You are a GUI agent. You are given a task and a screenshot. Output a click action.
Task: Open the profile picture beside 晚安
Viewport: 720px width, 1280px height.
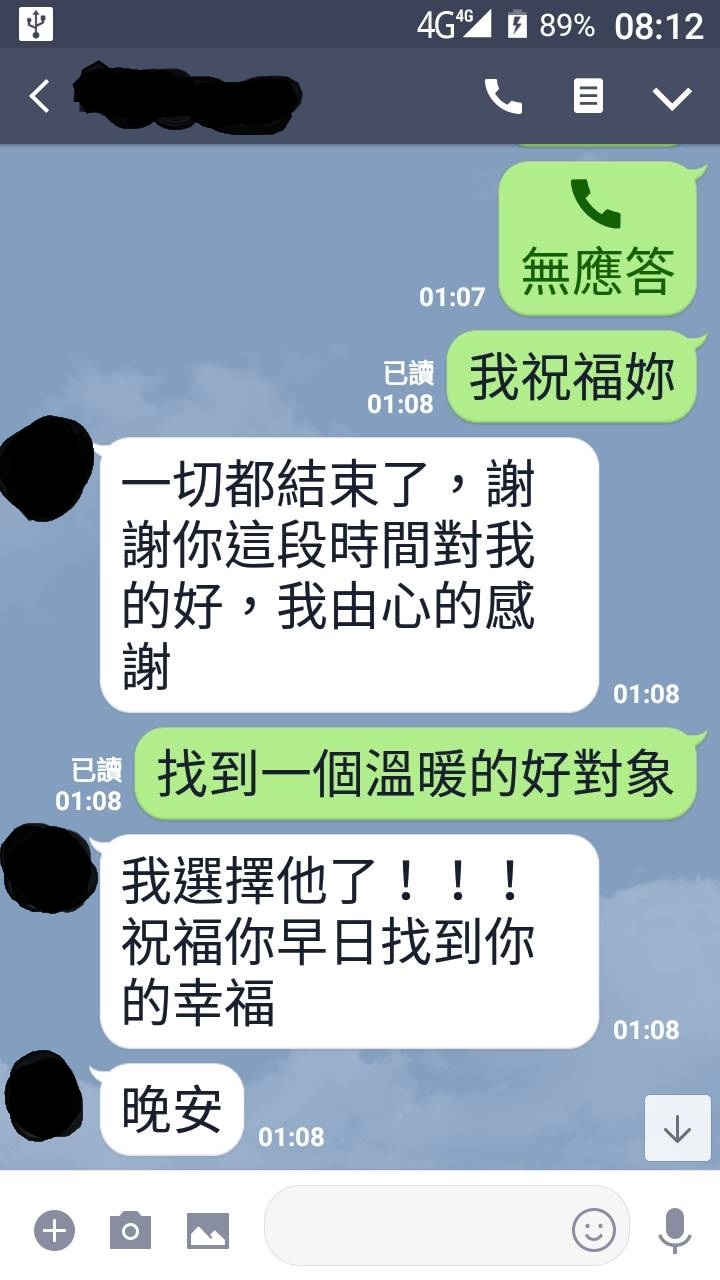pos(43,1098)
